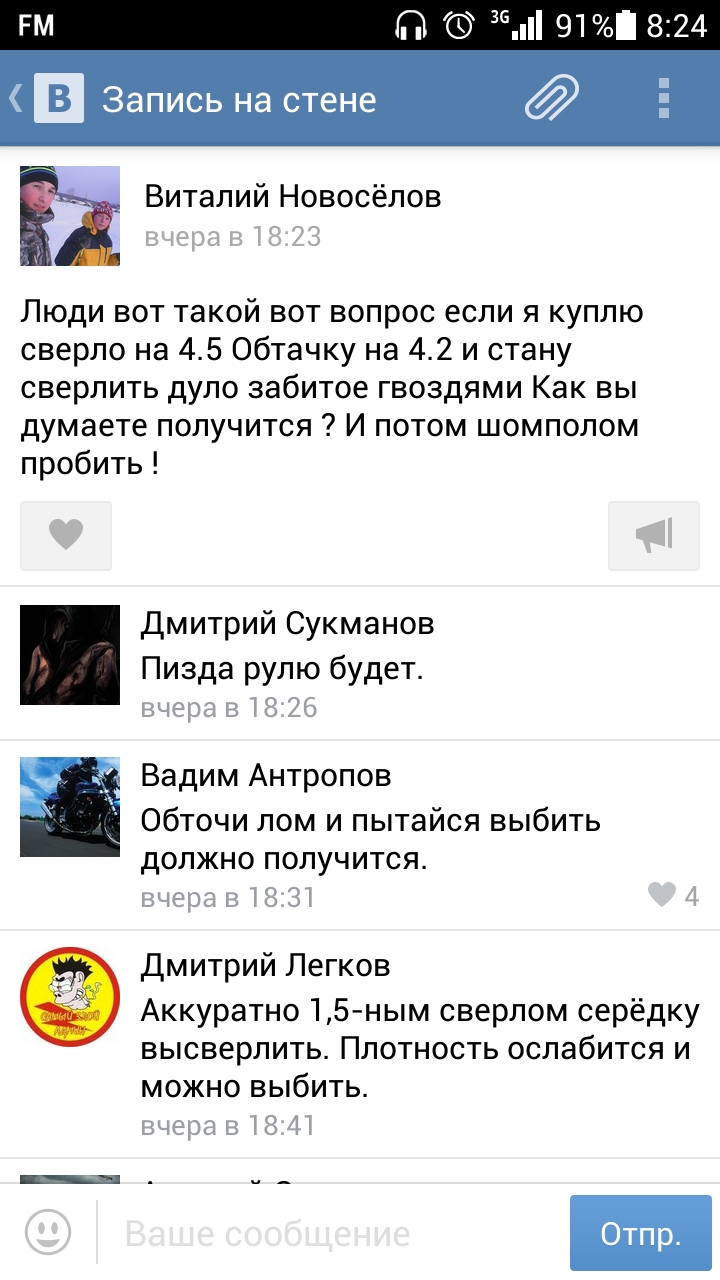The height and width of the screenshot is (1280, 720).
Task: Send comment with the 'Отпр.' button
Action: click(x=640, y=1233)
